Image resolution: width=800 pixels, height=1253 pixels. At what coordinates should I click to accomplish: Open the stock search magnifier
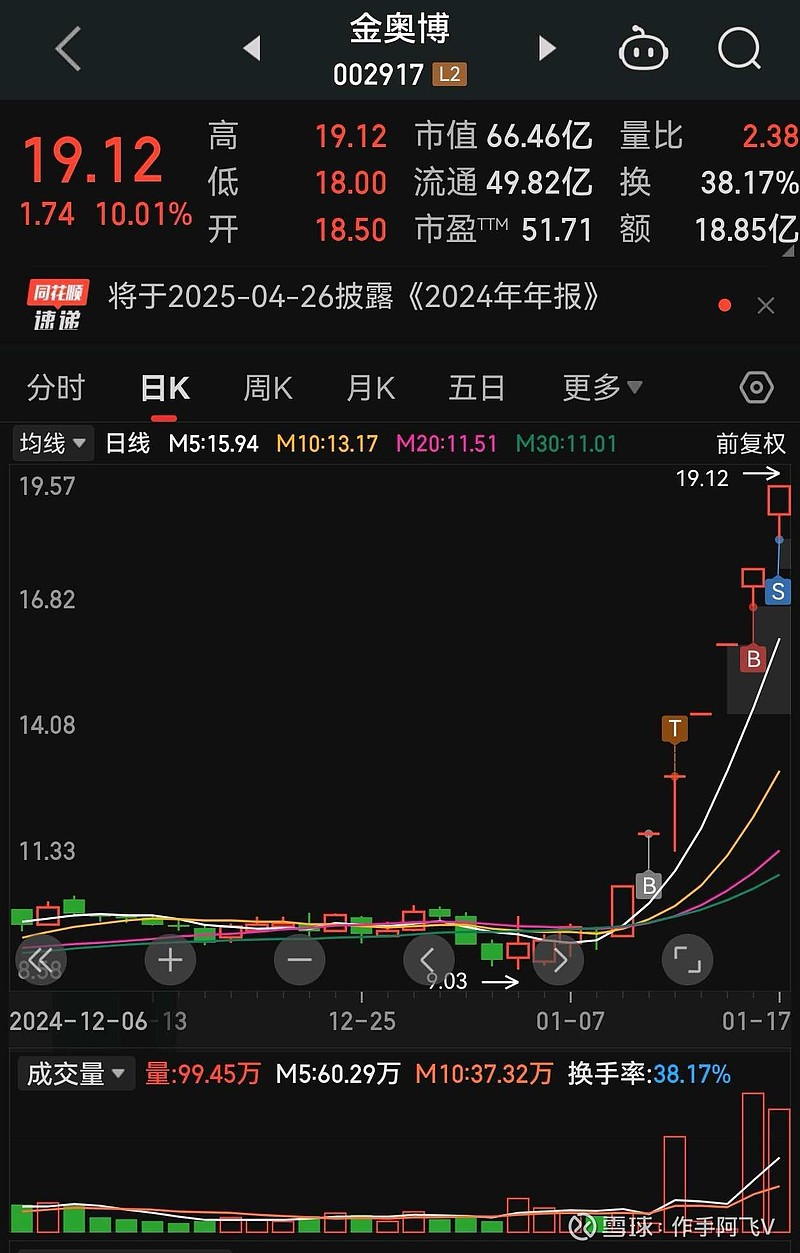click(x=737, y=48)
